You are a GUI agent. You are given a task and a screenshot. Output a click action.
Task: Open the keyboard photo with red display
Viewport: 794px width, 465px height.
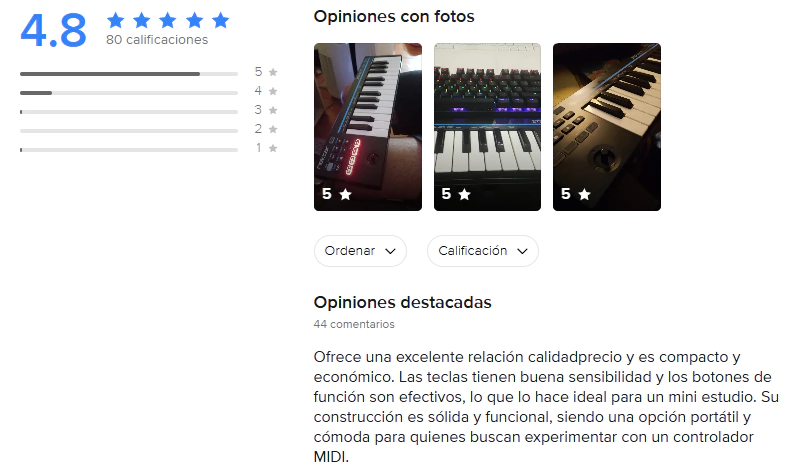(368, 127)
